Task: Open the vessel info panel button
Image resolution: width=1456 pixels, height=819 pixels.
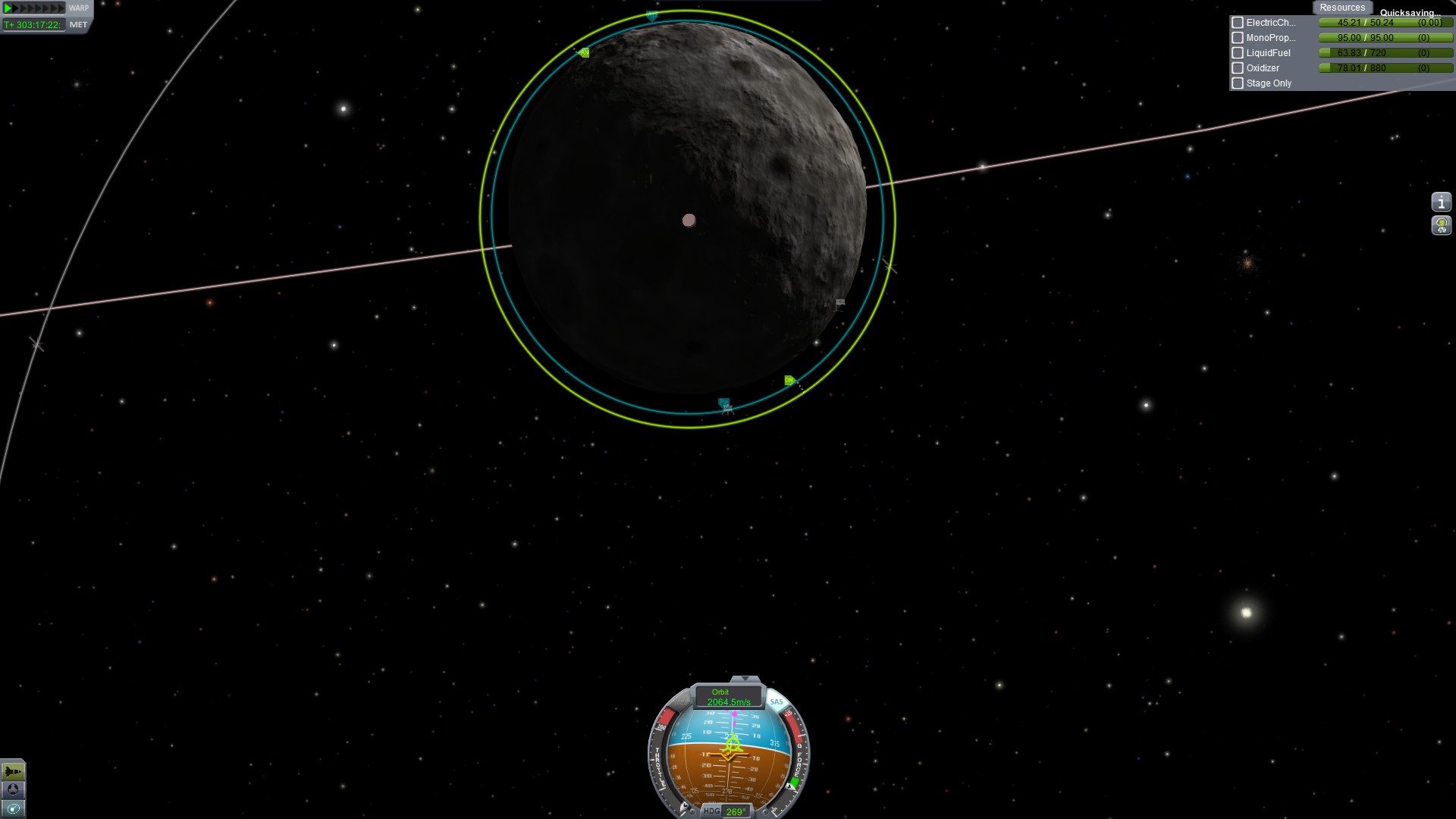Action: click(1441, 202)
